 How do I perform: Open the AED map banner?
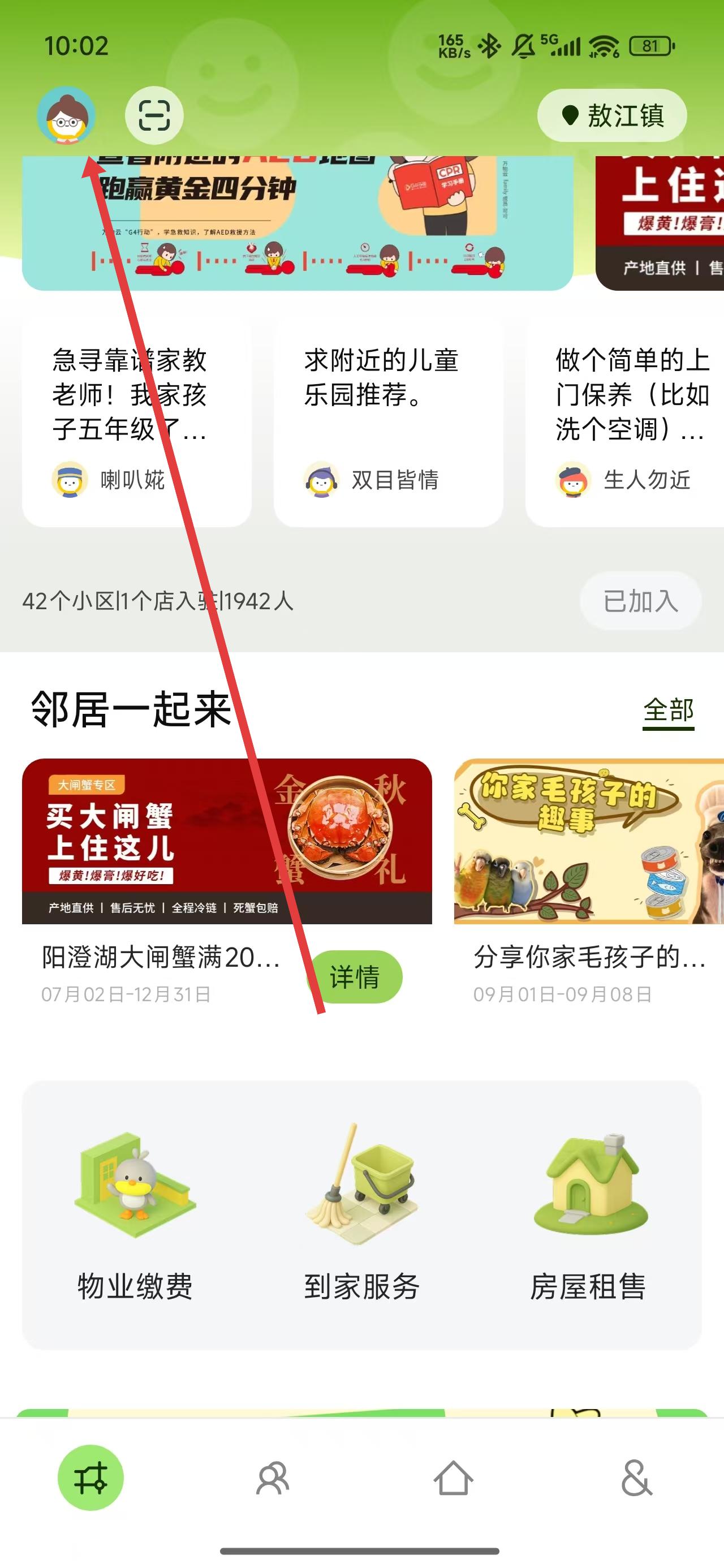297,222
